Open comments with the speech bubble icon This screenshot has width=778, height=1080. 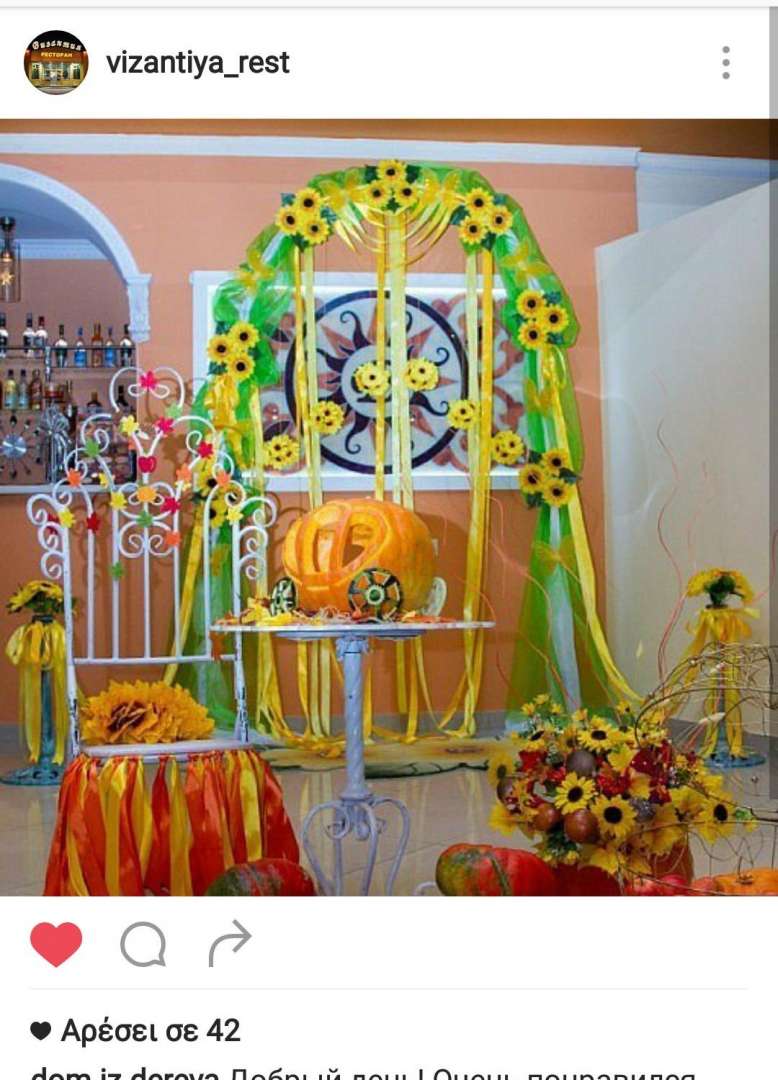click(143, 944)
